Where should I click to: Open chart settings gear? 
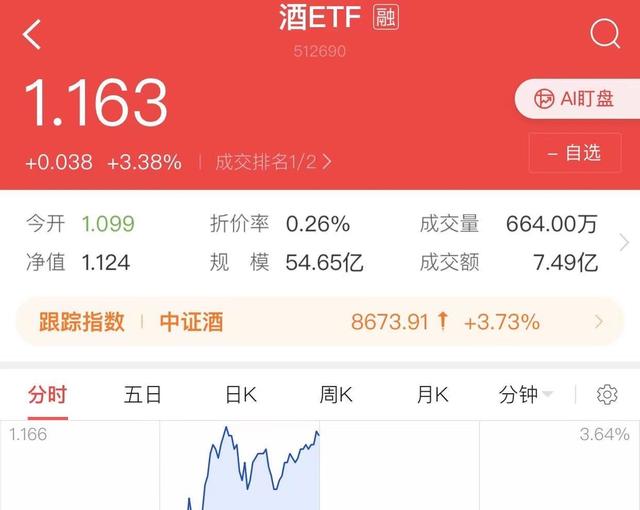click(607, 395)
